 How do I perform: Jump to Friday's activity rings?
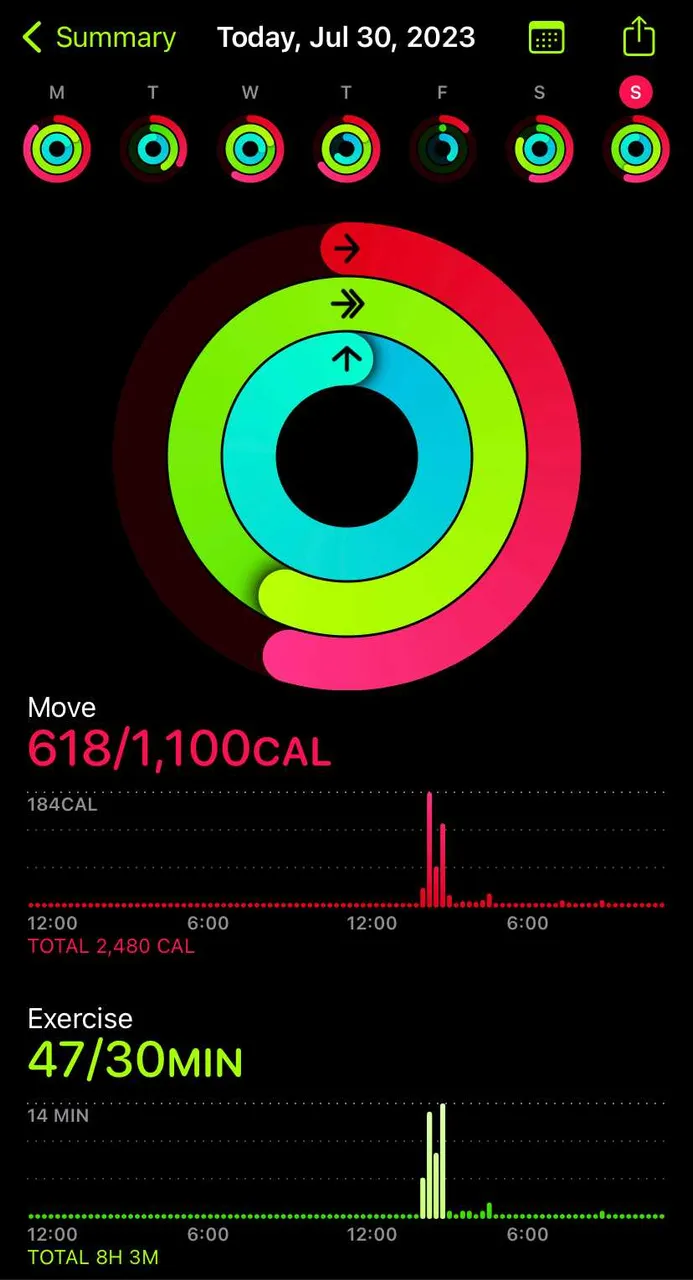(443, 149)
